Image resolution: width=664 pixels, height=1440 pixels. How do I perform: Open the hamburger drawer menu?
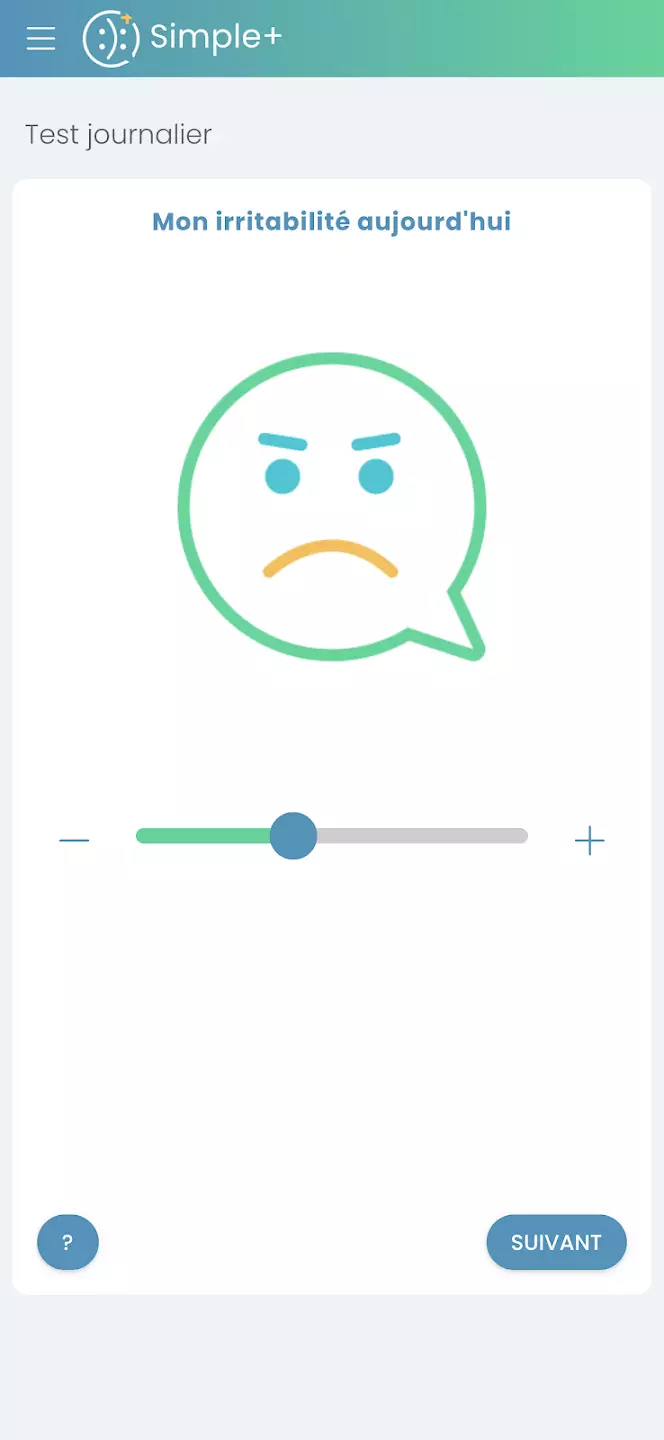click(41, 38)
